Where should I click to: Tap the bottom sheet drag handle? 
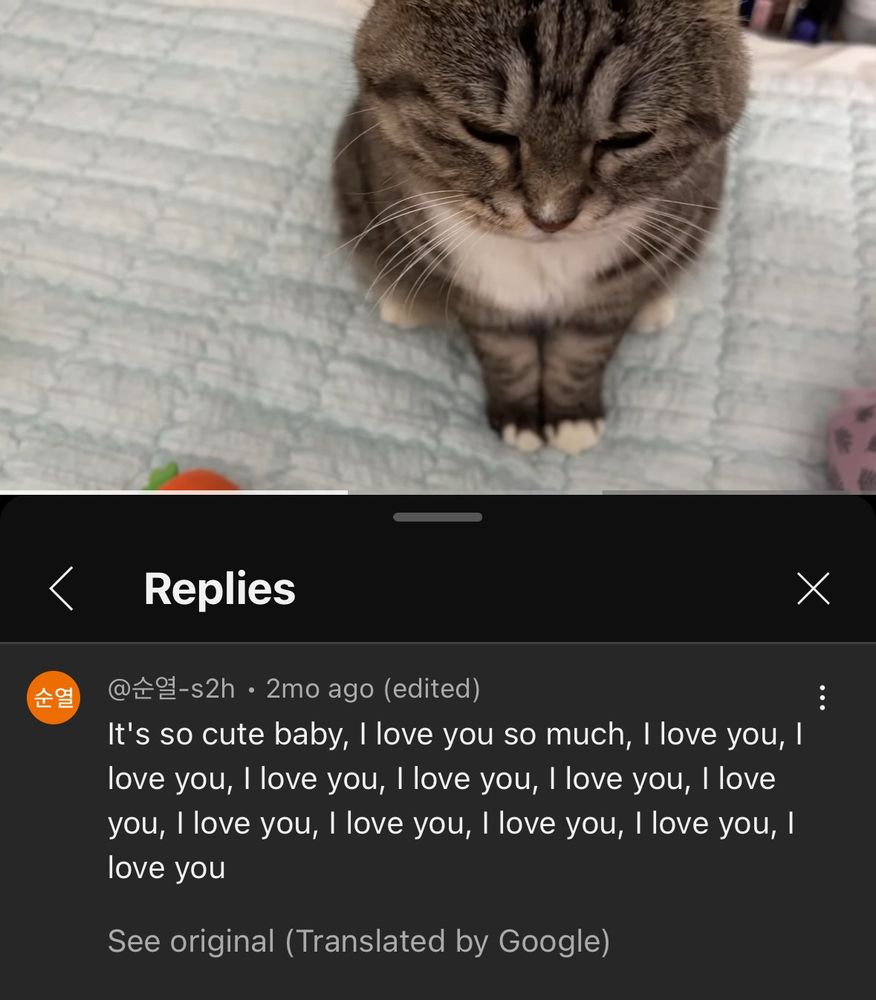437,517
